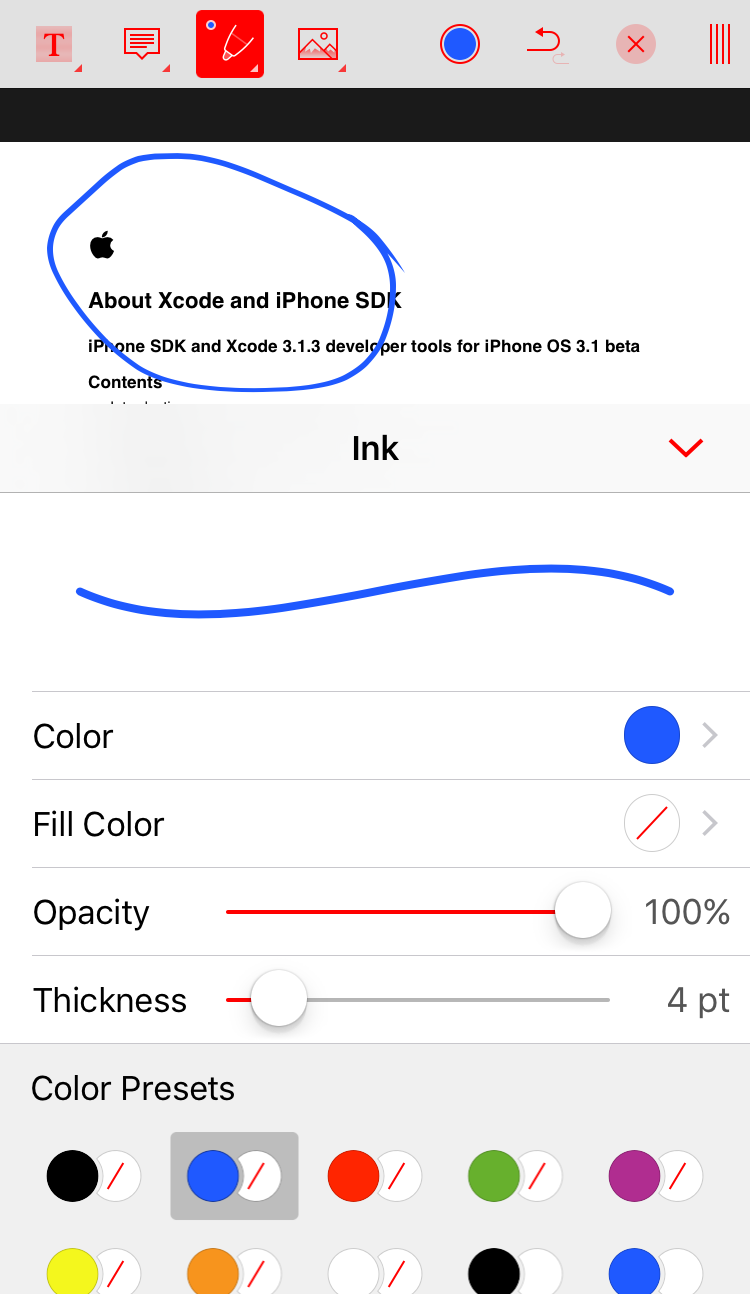Tap the ink pen drawing tool

230,44
